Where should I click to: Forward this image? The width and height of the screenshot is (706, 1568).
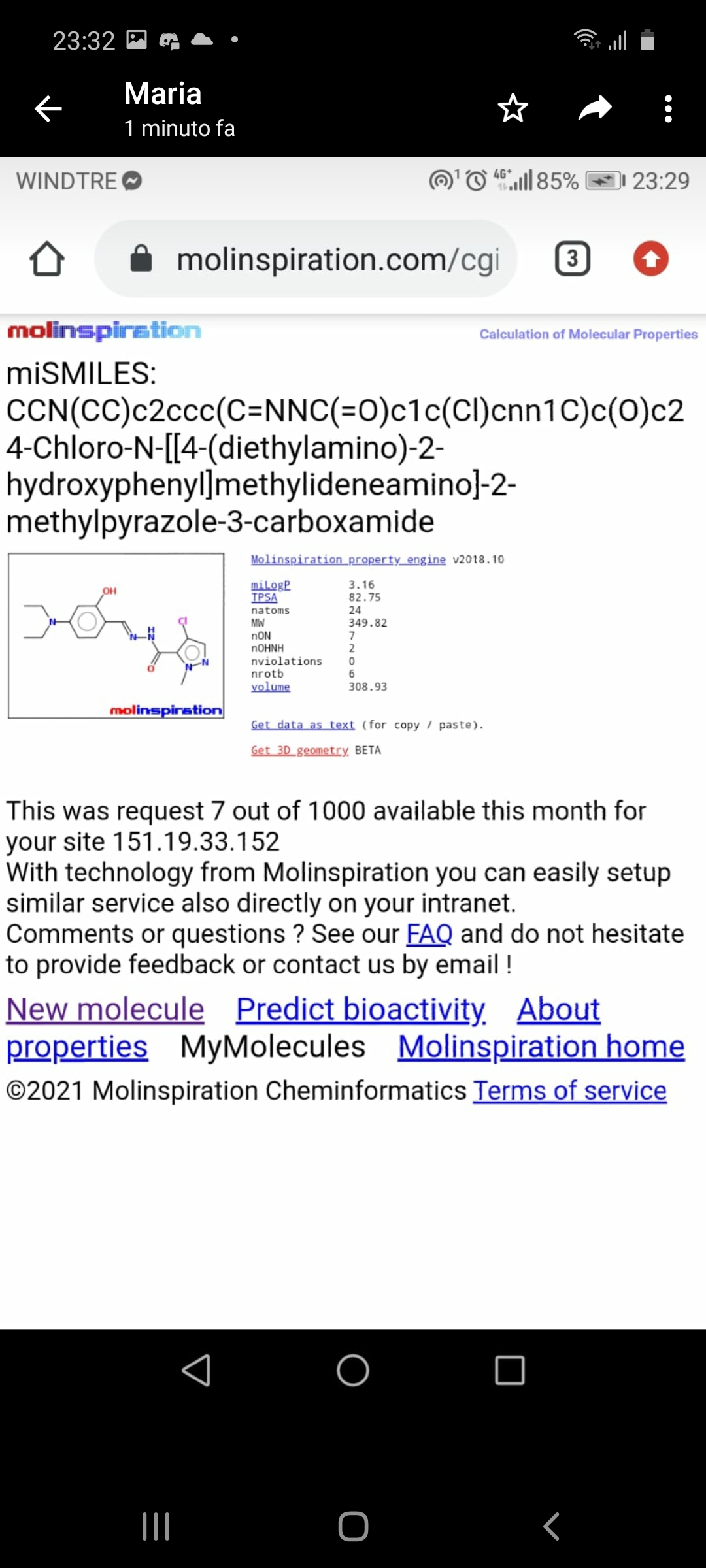[x=595, y=108]
